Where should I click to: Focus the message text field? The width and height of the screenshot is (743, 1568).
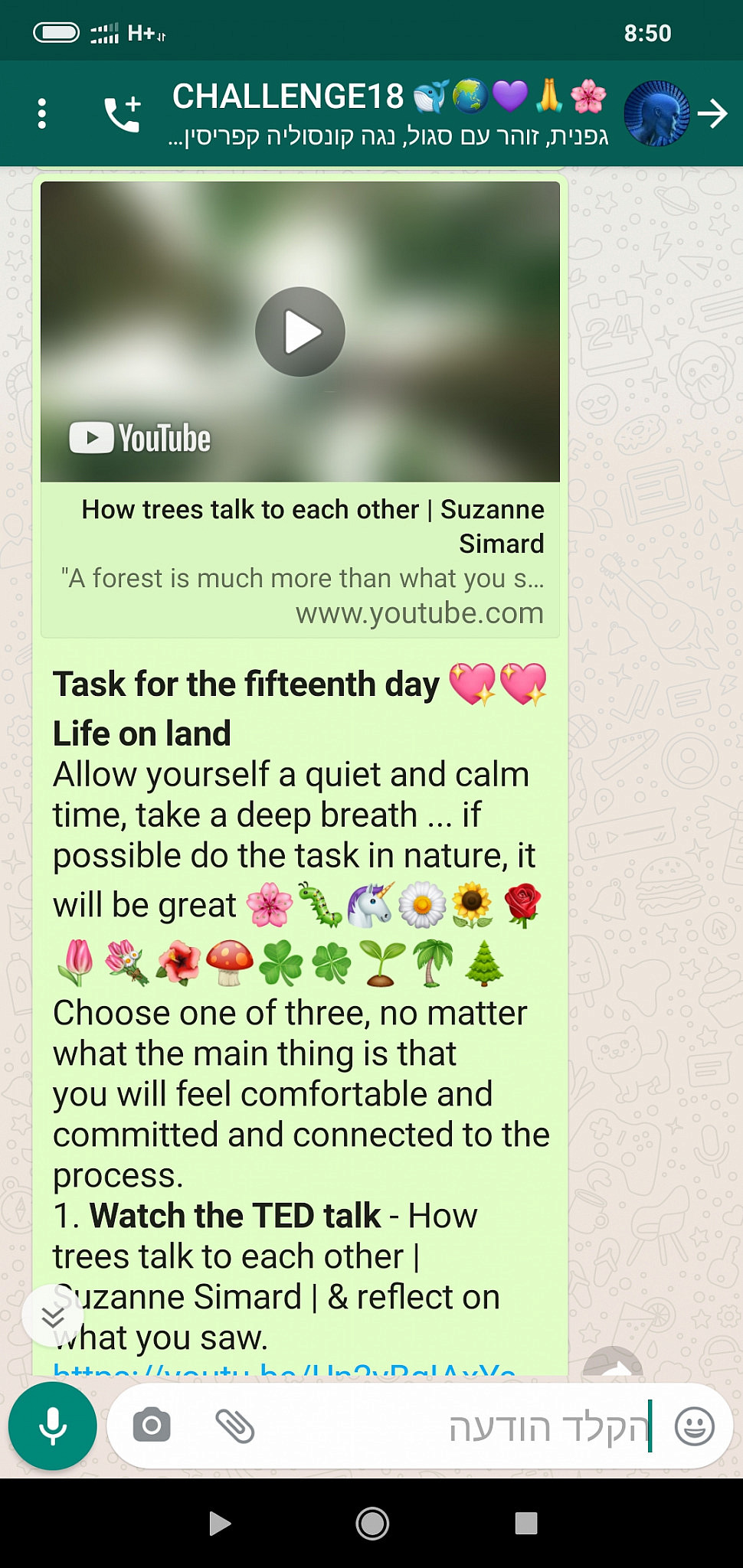click(460, 1426)
